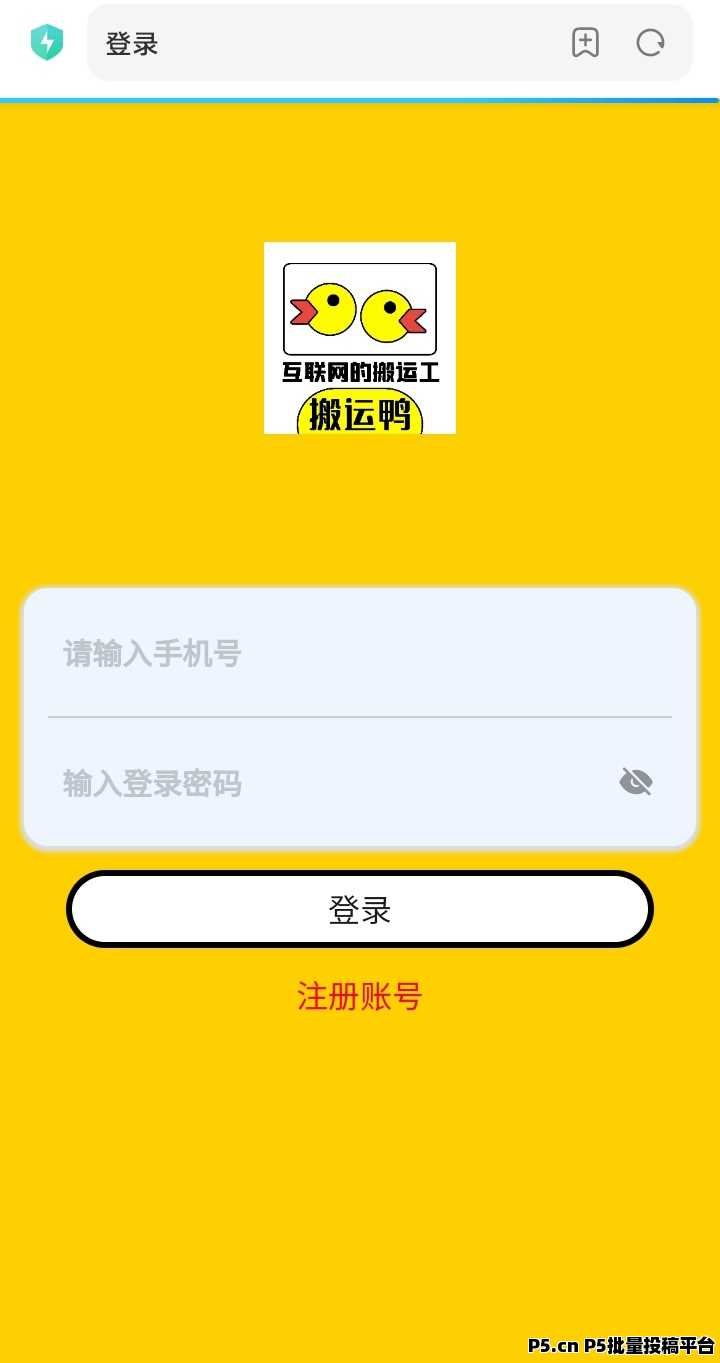Focus the login password field
Viewport: 720px width, 1363px height.
320,783
